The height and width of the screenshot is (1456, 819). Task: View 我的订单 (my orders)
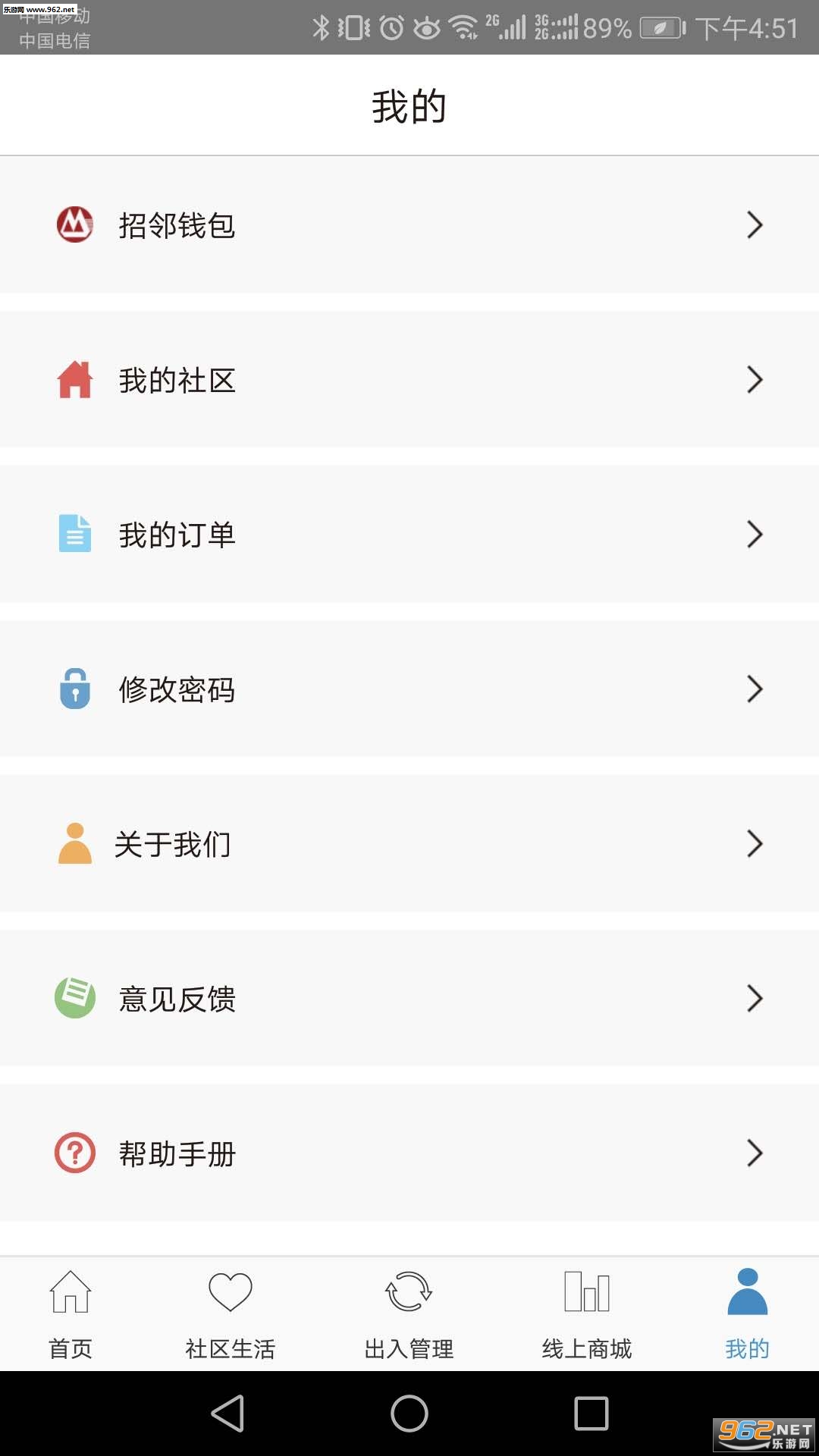coord(409,535)
